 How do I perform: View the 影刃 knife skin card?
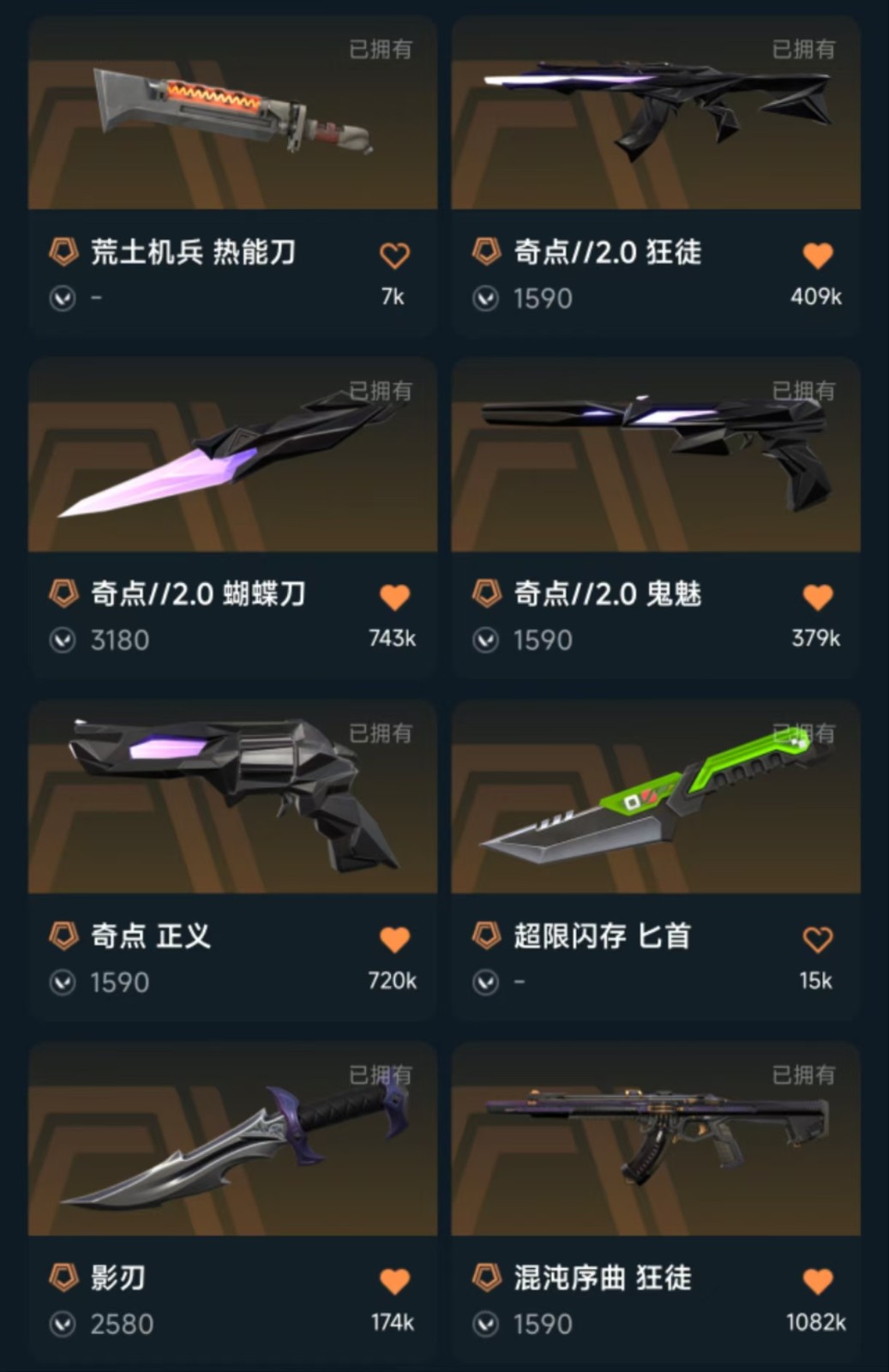pos(232,1202)
